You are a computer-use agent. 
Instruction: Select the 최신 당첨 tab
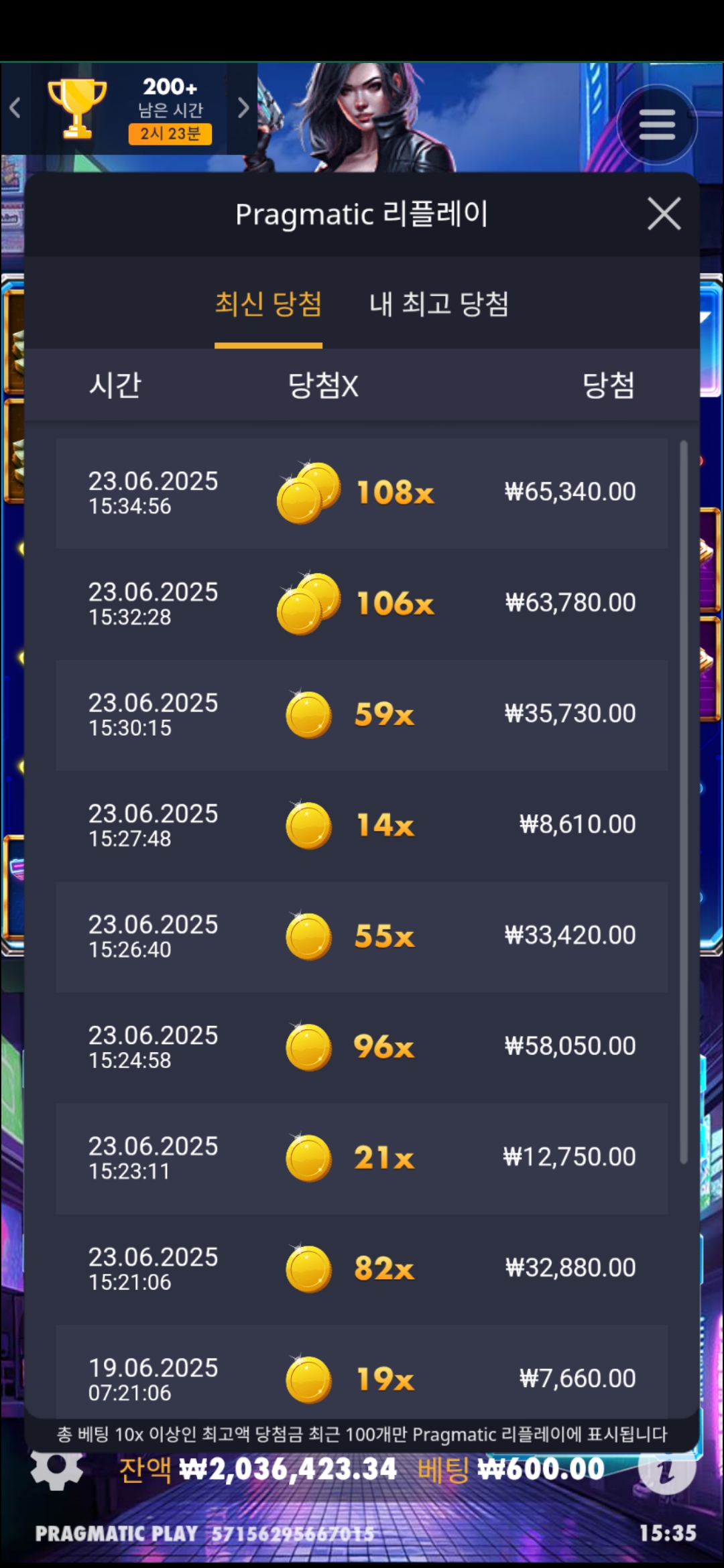tap(268, 305)
